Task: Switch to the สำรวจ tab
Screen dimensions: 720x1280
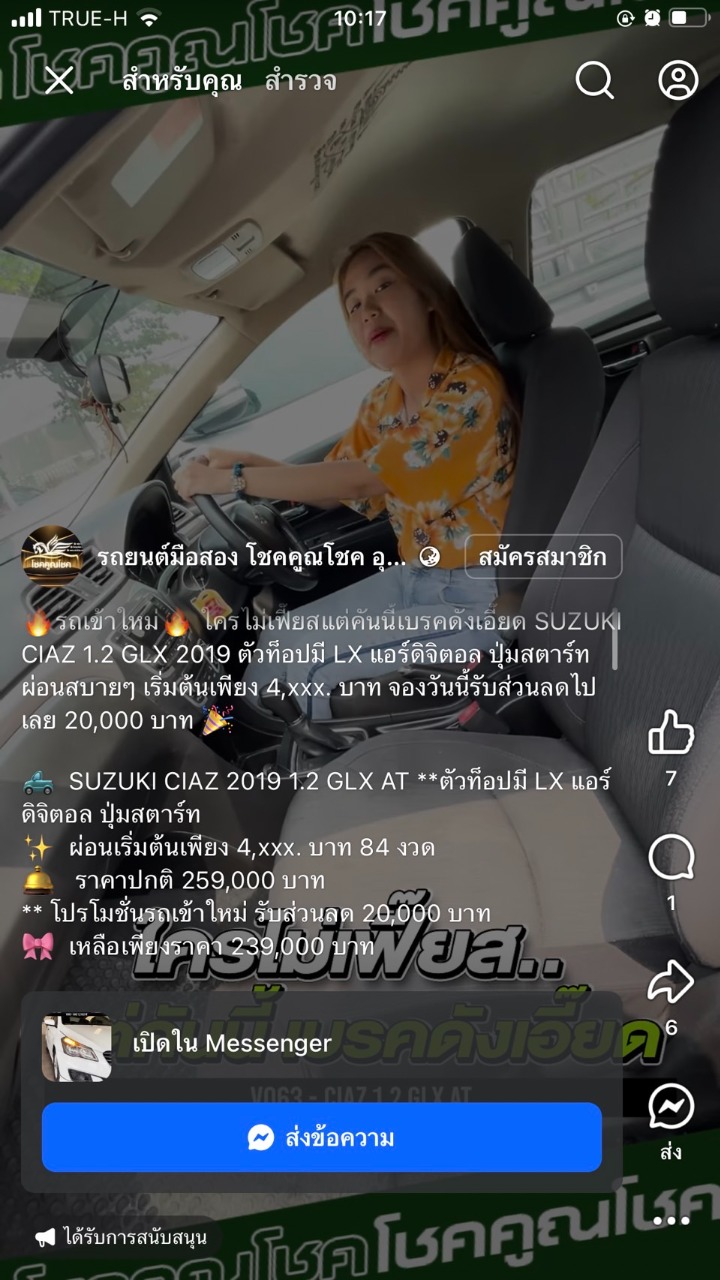Action: click(300, 81)
